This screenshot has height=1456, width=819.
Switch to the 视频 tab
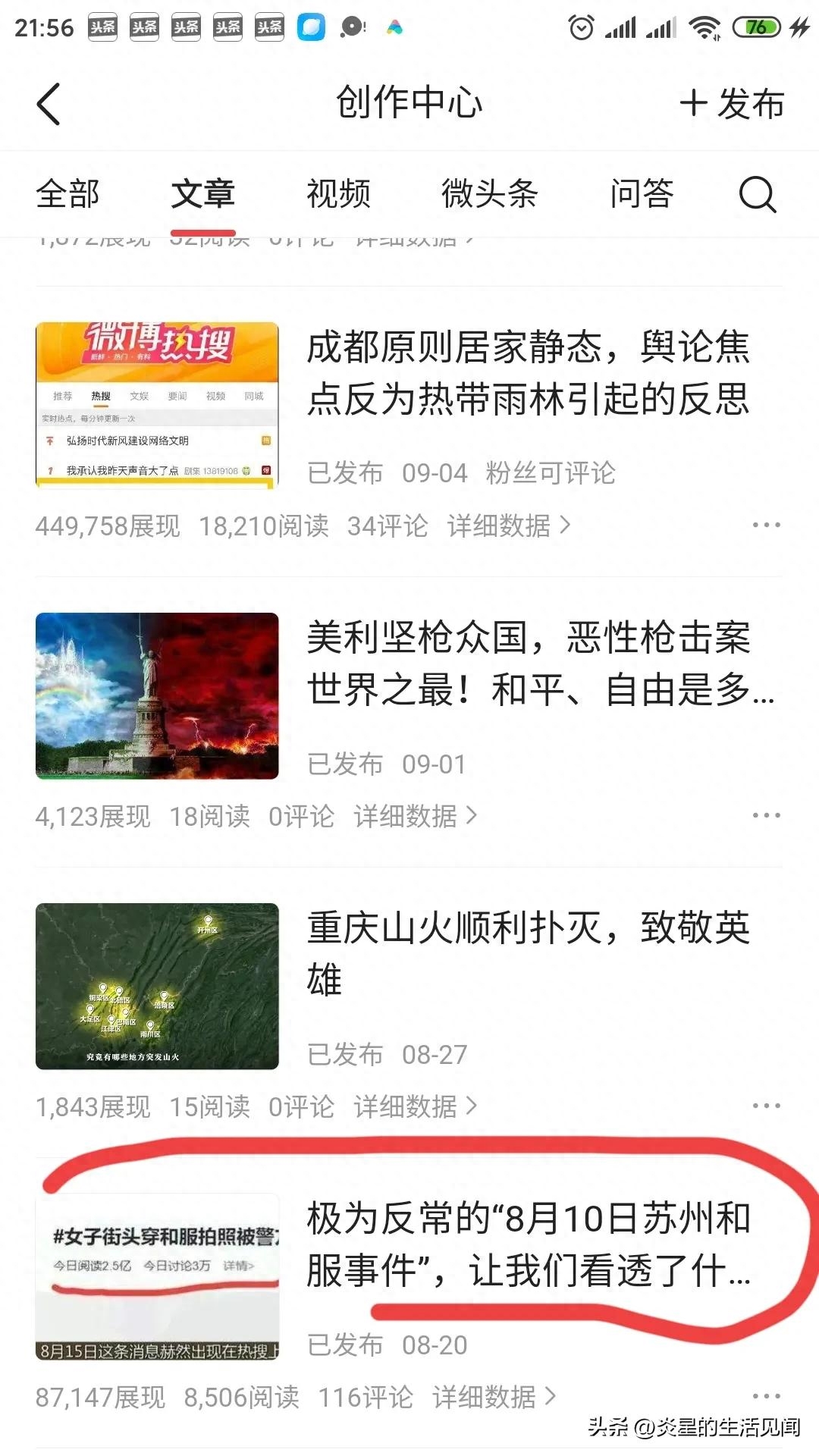pyautogui.click(x=338, y=194)
